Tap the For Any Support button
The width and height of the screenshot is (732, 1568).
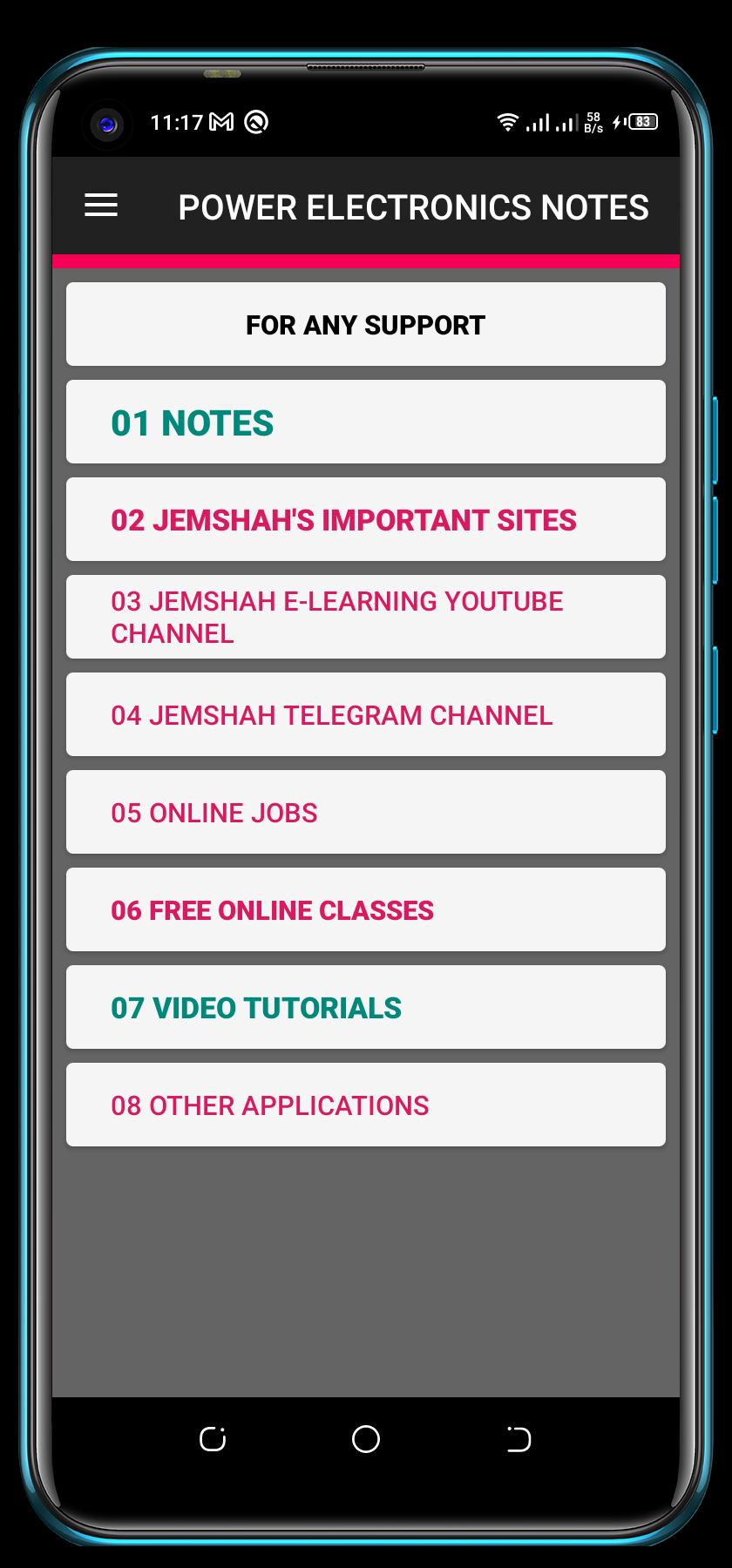click(365, 325)
